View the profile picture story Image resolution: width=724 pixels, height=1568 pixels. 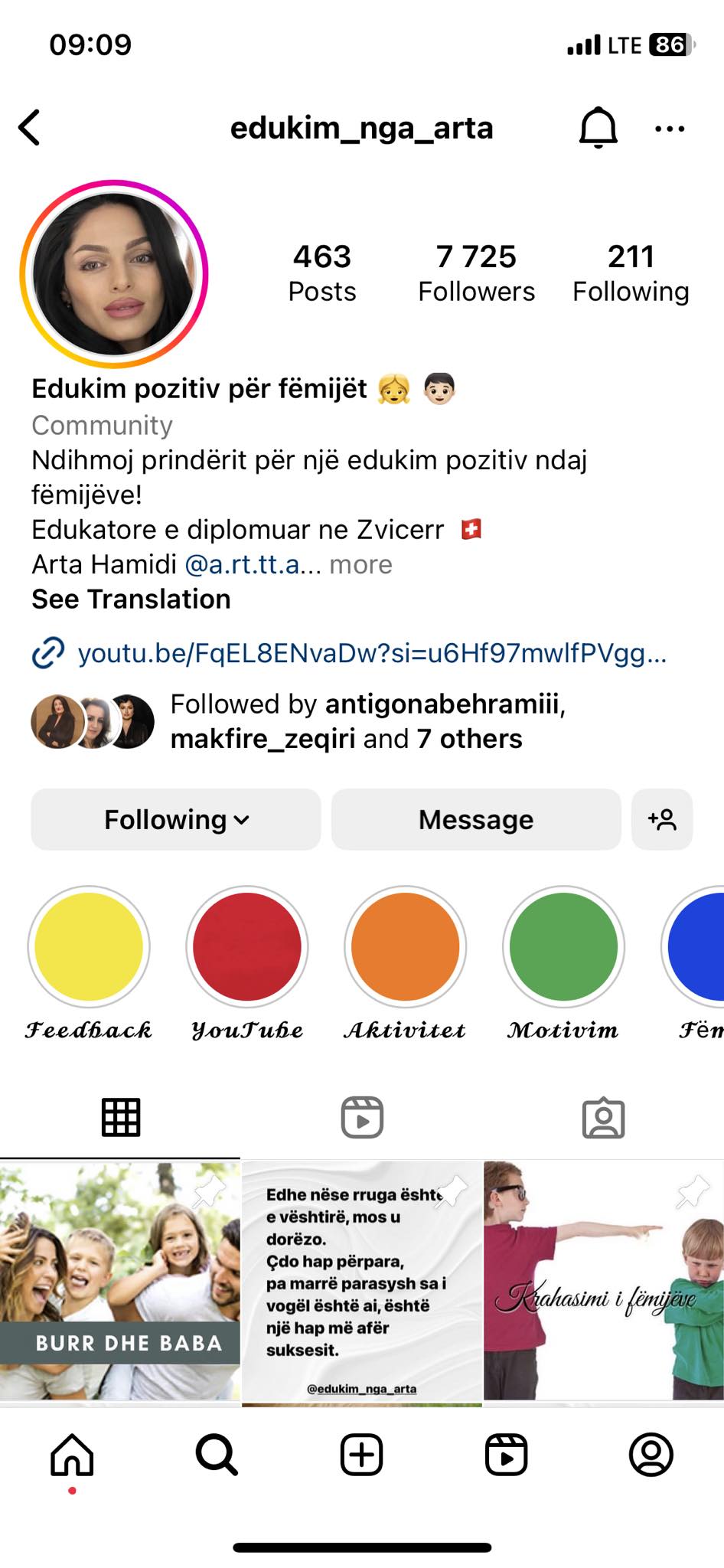114,274
